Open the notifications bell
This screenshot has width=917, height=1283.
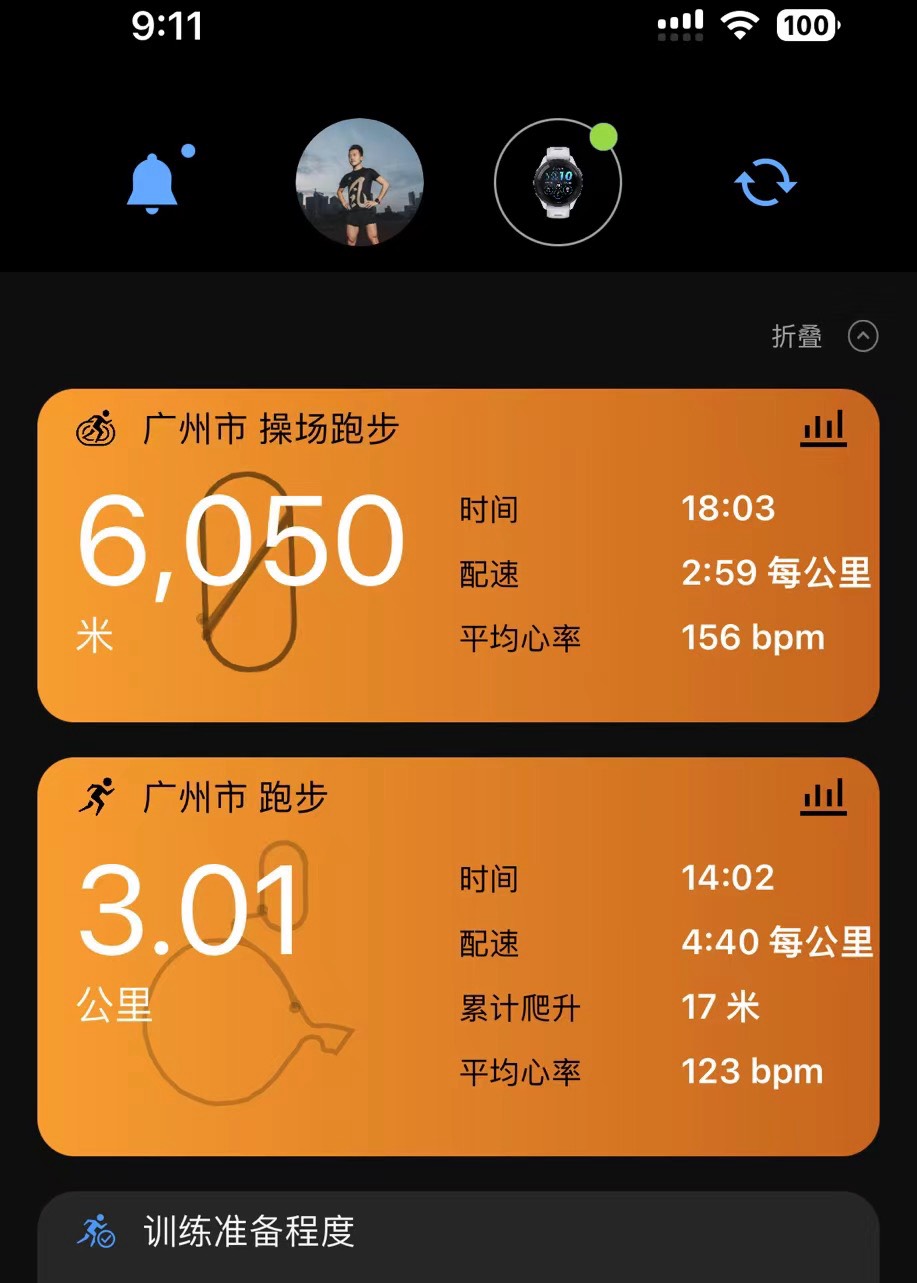point(153,183)
